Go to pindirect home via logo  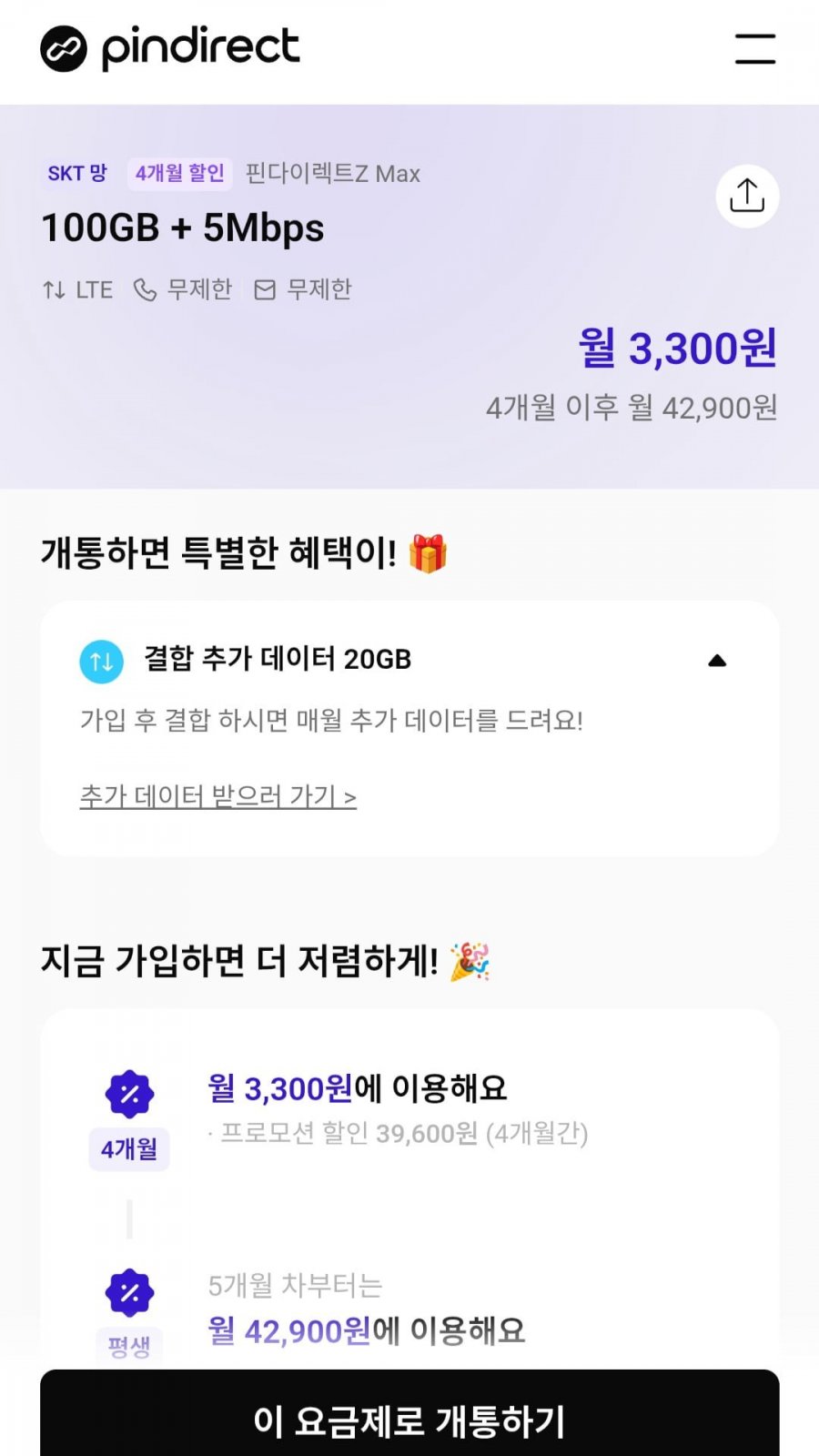(x=170, y=48)
